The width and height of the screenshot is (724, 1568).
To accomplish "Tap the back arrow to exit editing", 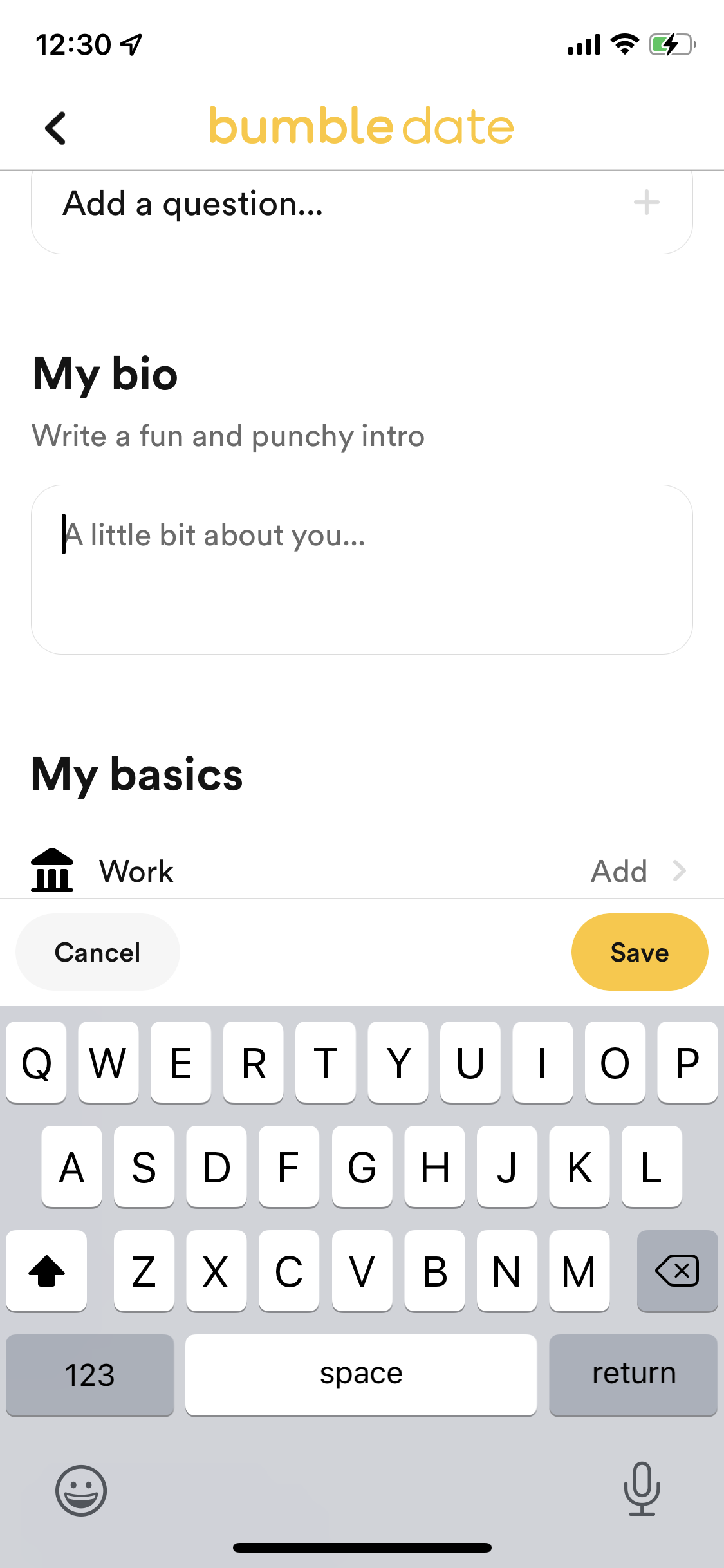I will click(56, 127).
